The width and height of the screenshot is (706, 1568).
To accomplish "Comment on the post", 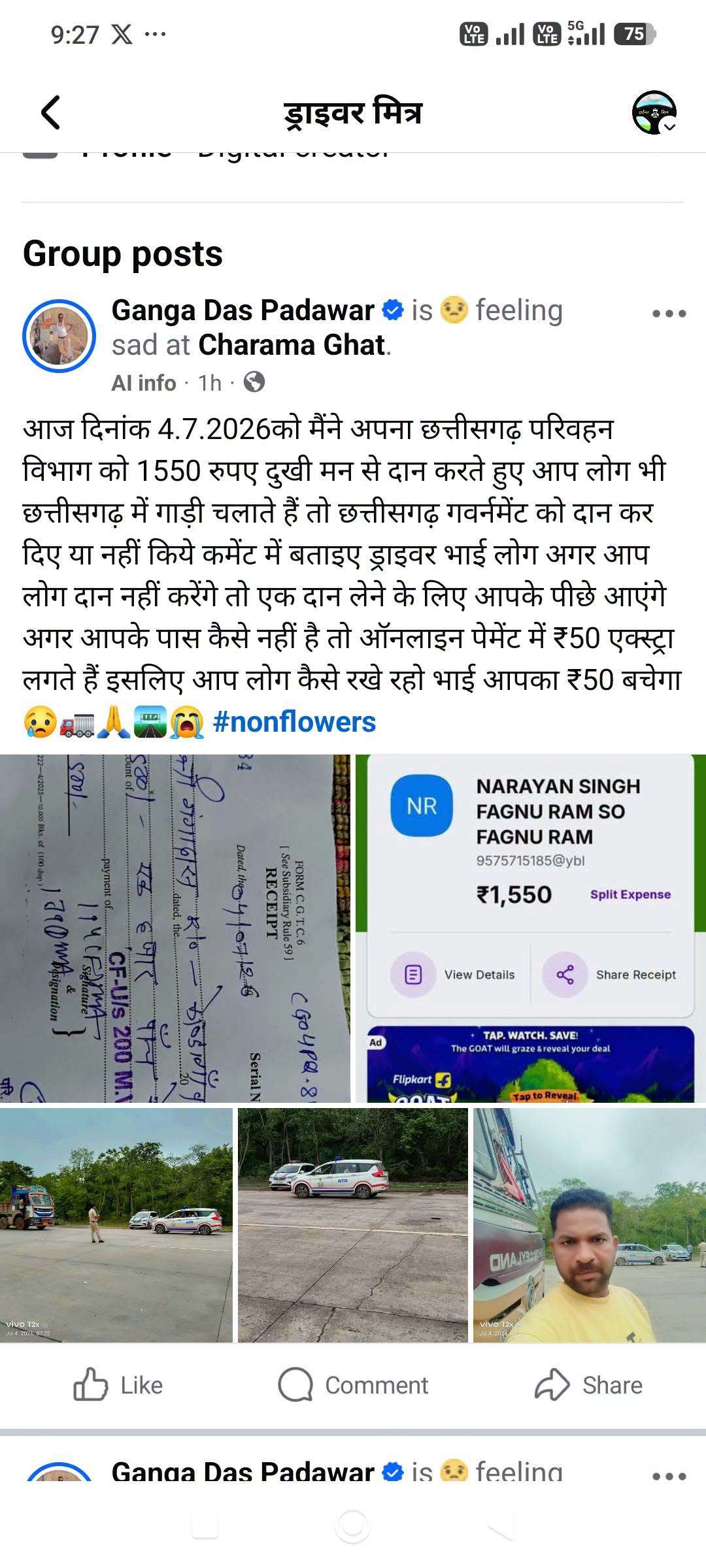I will point(353,1385).
